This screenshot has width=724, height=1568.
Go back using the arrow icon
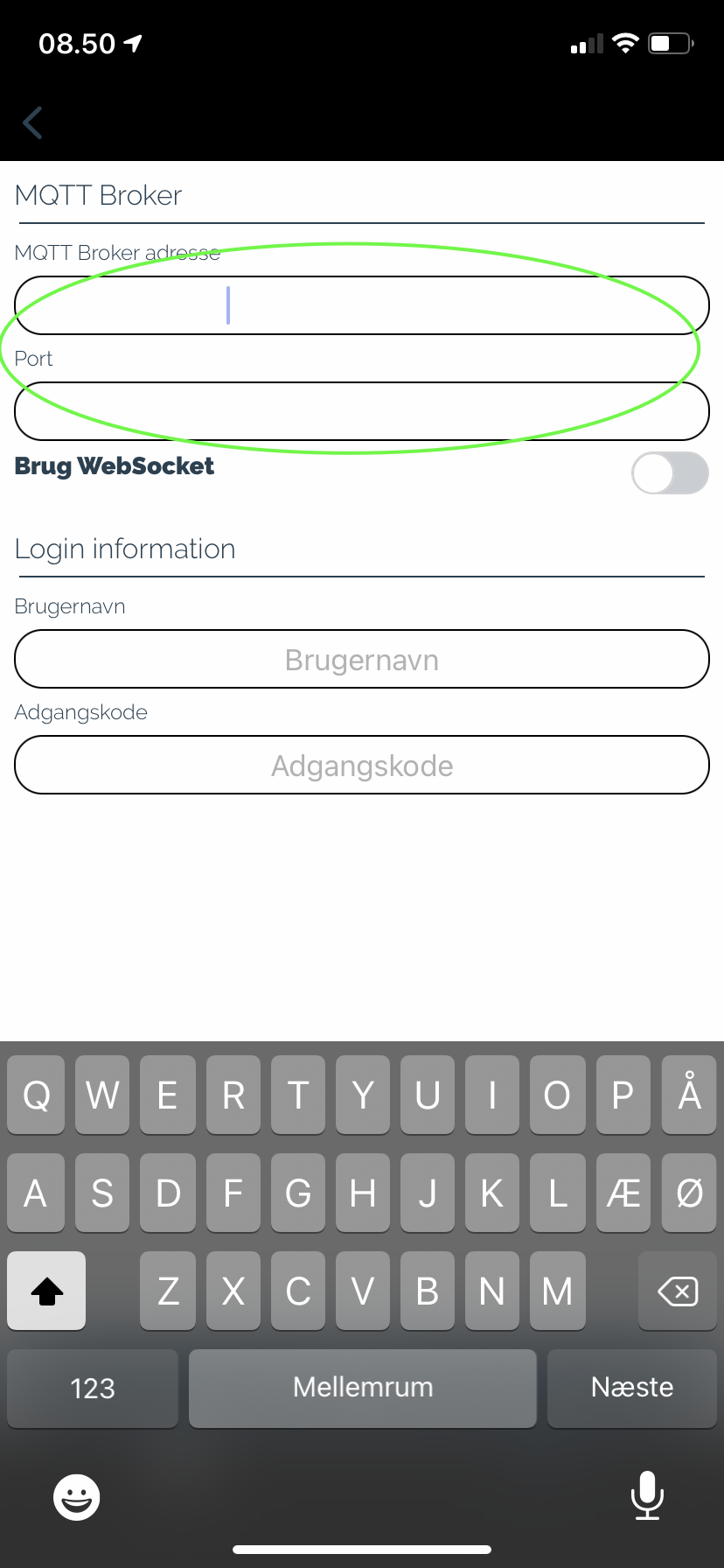click(33, 122)
